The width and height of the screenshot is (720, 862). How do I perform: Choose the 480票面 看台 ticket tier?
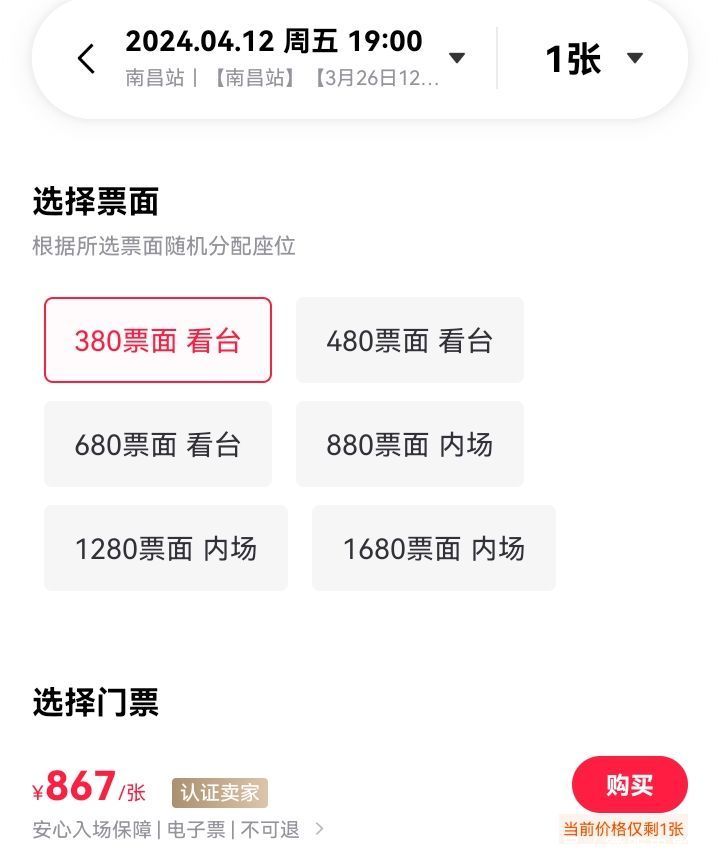(410, 340)
